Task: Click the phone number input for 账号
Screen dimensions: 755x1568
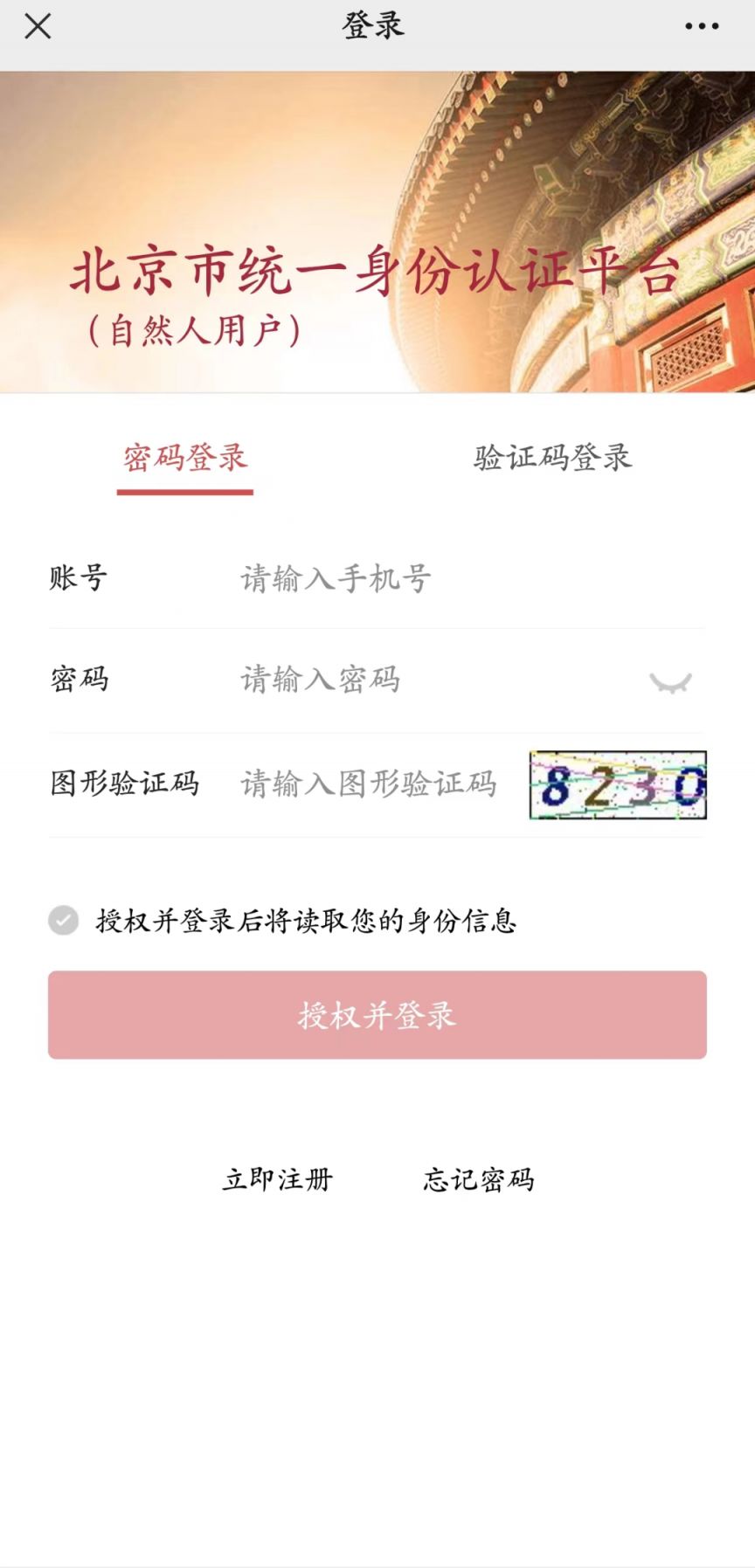Action: pyautogui.click(x=393, y=579)
